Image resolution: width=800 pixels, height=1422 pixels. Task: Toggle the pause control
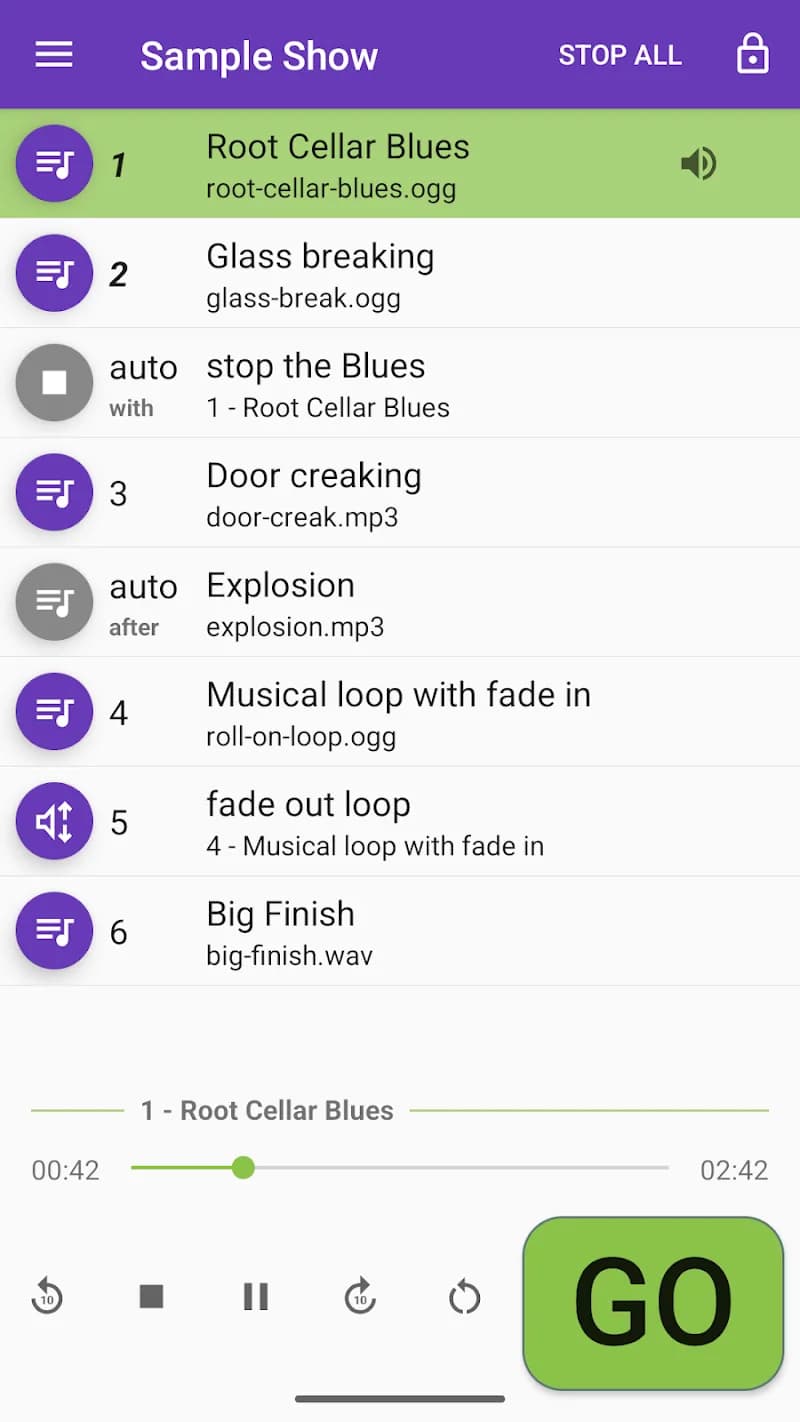pyautogui.click(x=255, y=1297)
